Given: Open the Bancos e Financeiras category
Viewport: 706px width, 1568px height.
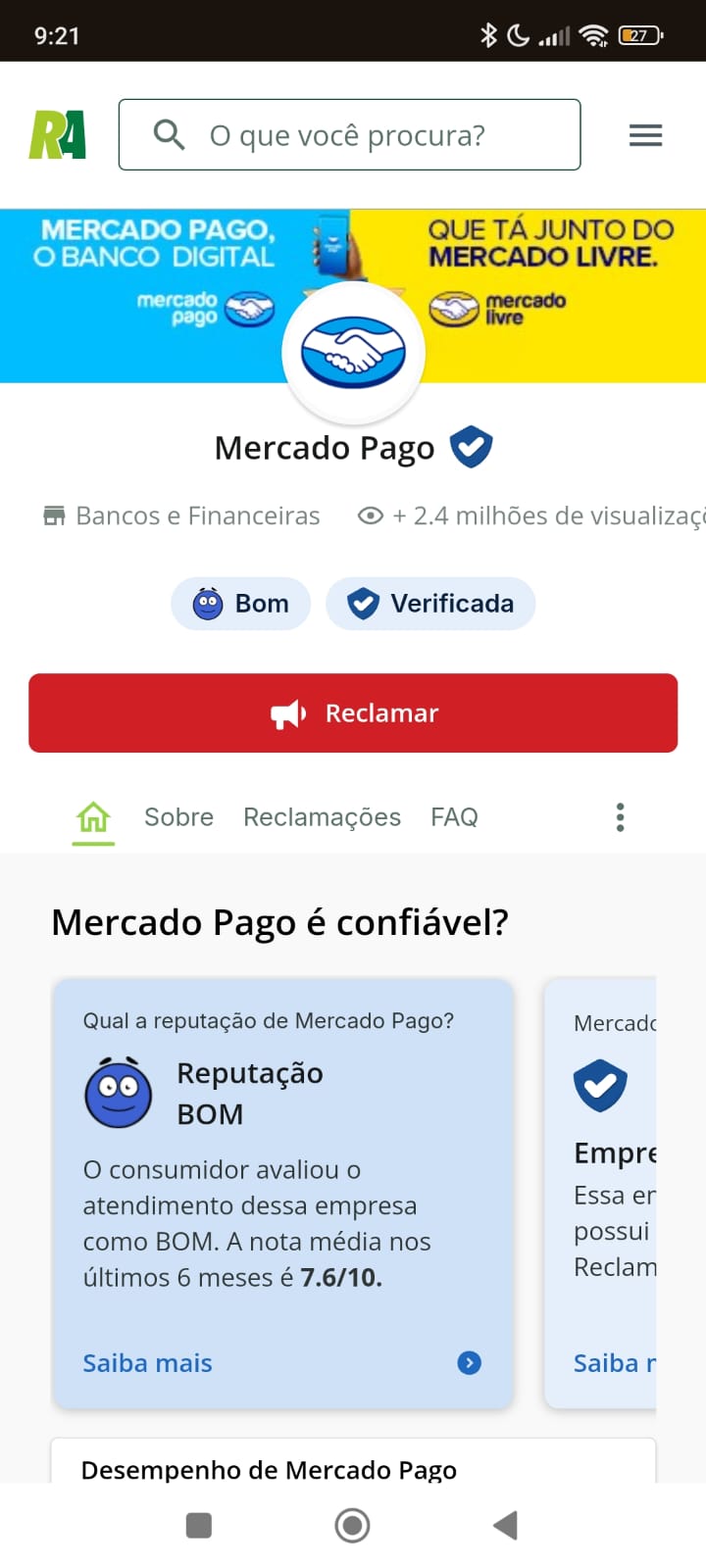Looking at the screenshot, I should coord(182,515).
